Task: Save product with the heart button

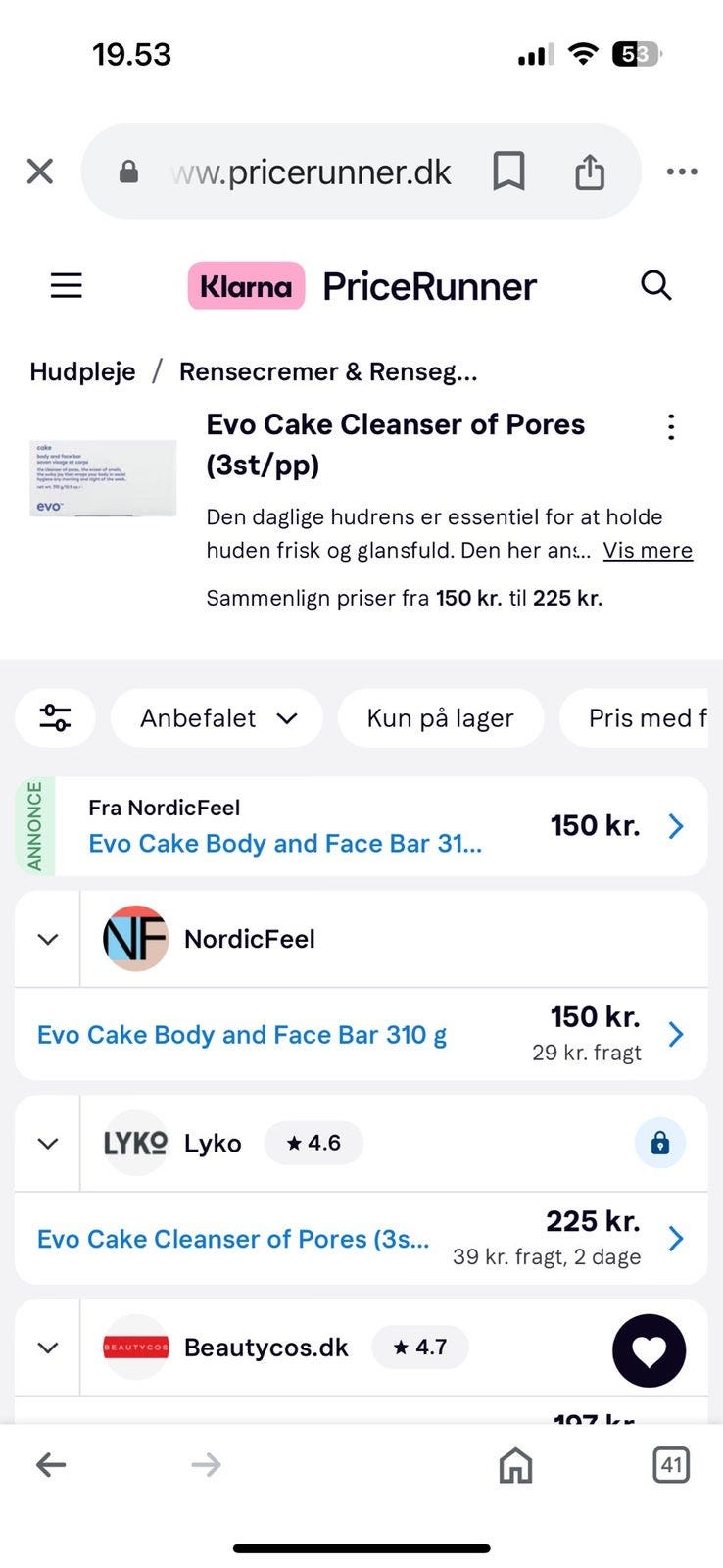Action: [649, 1350]
